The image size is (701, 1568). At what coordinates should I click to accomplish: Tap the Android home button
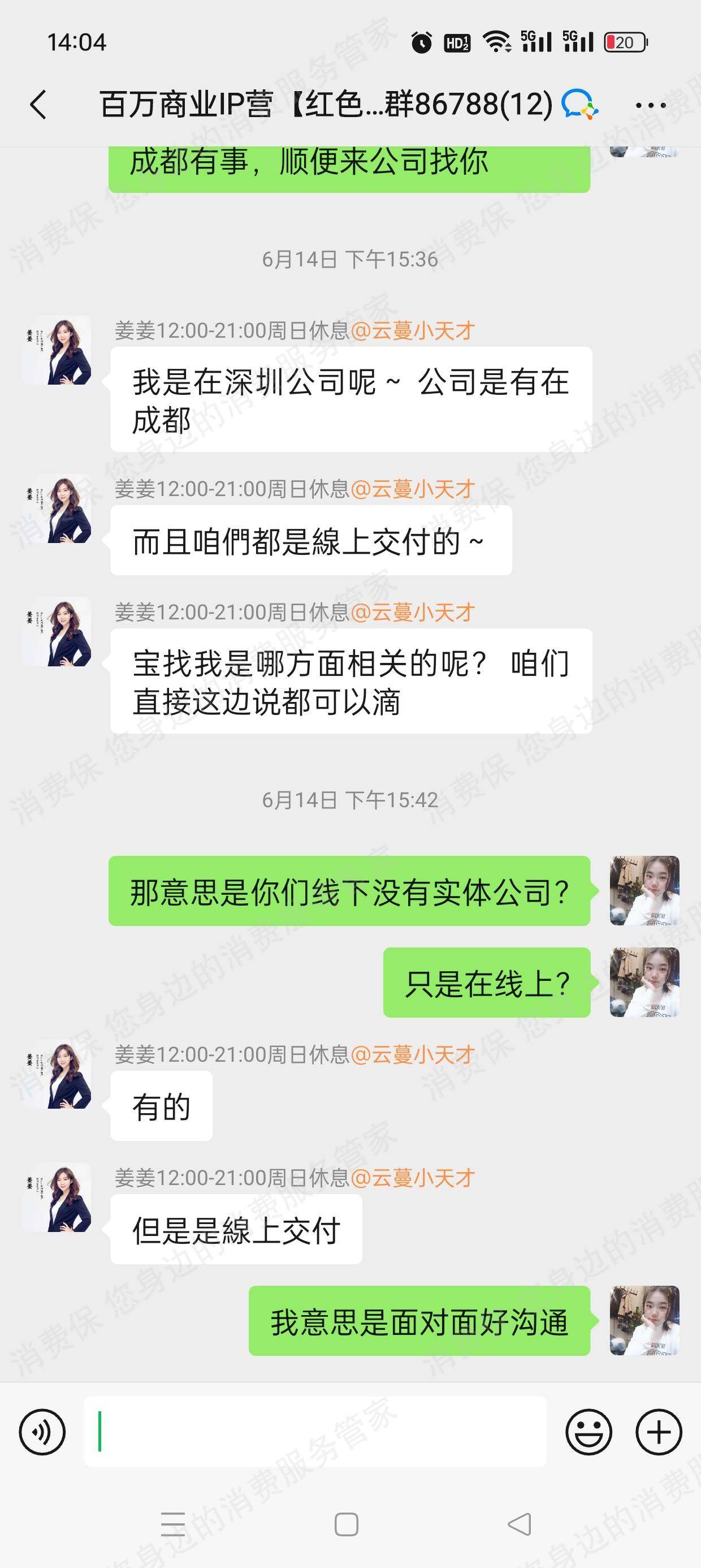point(346,1524)
